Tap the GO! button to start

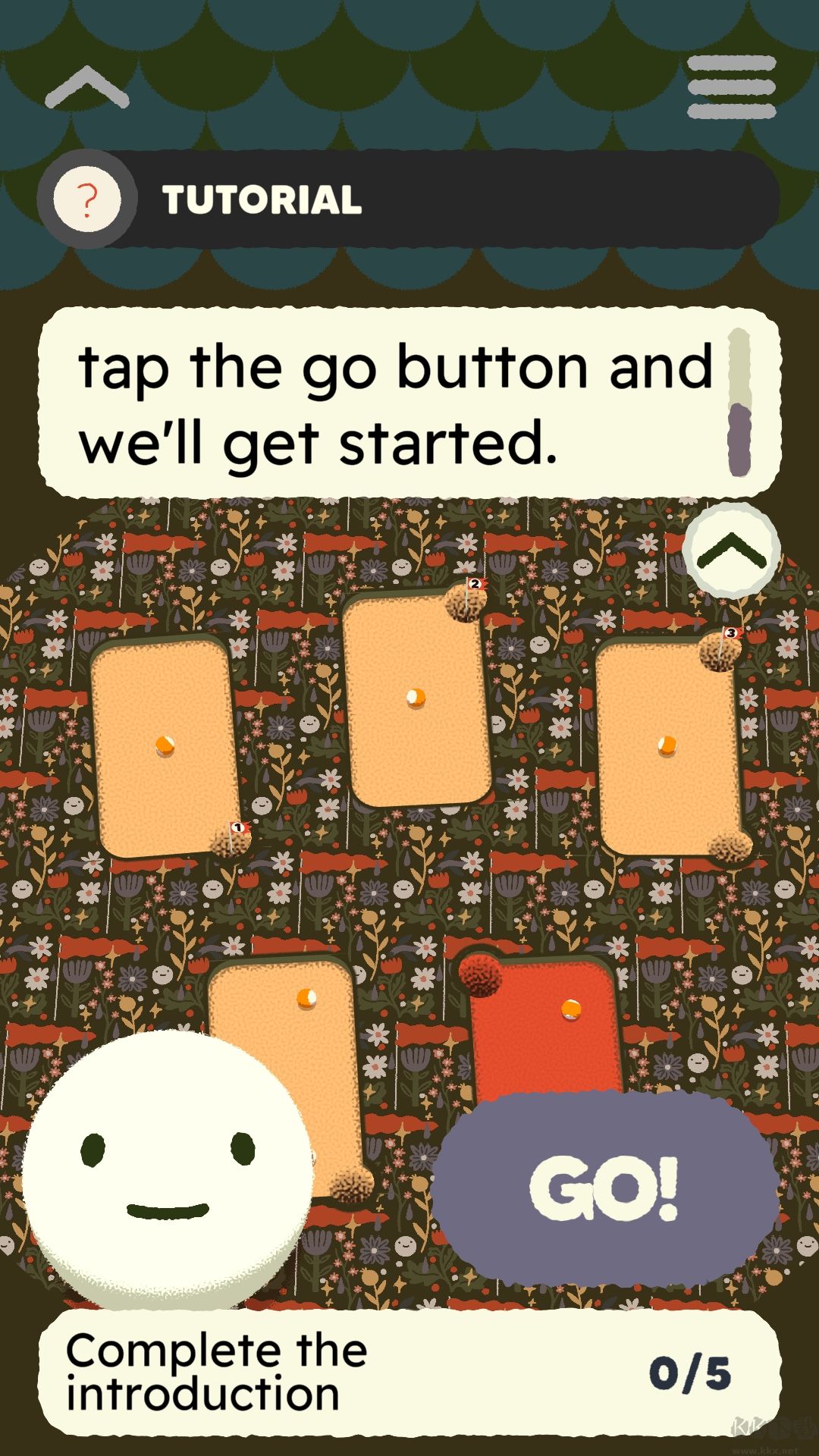pyautogui.click(x=604, y=1188)
